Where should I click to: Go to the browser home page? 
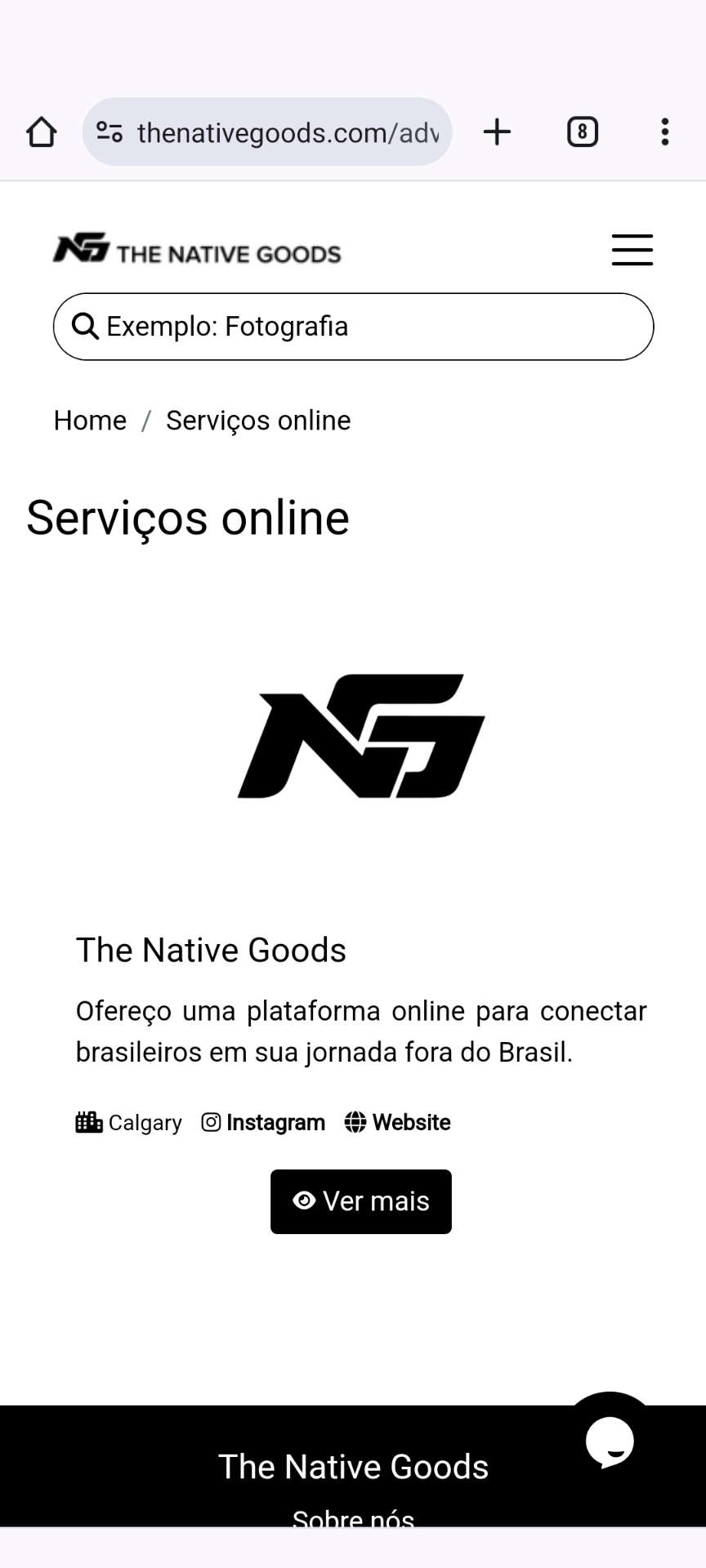point(42,131)
